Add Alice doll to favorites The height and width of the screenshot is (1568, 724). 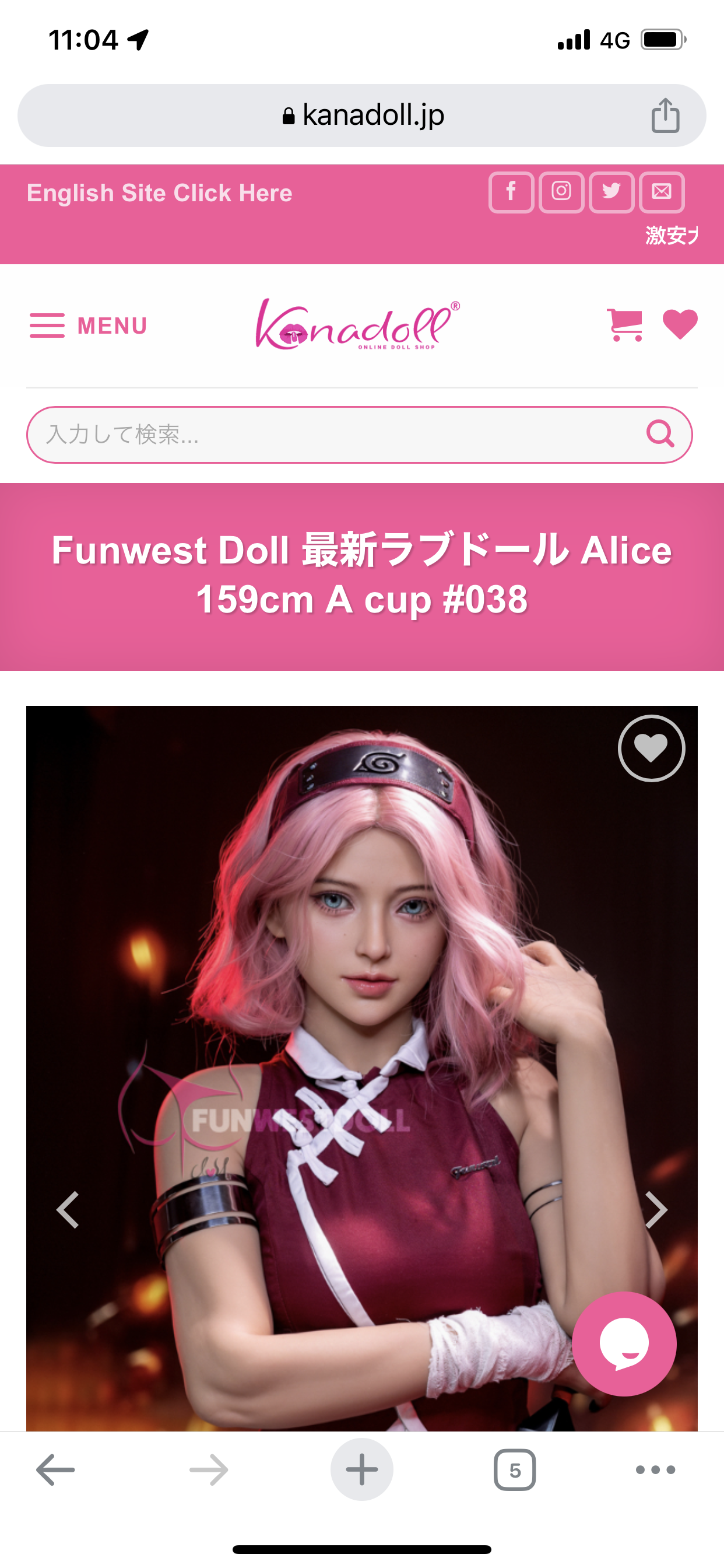(x=651, y=747)
